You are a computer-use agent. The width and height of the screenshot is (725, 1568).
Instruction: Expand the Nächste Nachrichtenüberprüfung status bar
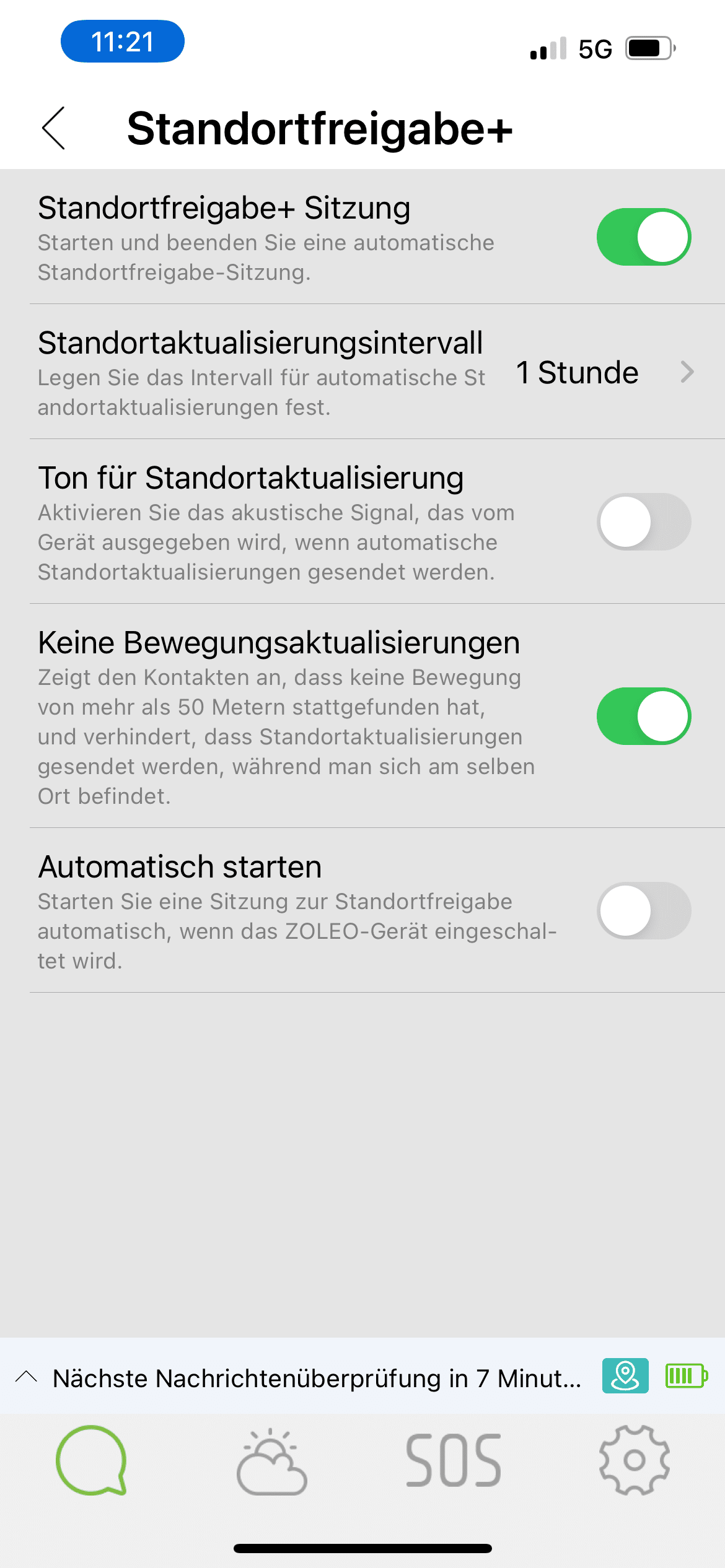pos(27,1377)
